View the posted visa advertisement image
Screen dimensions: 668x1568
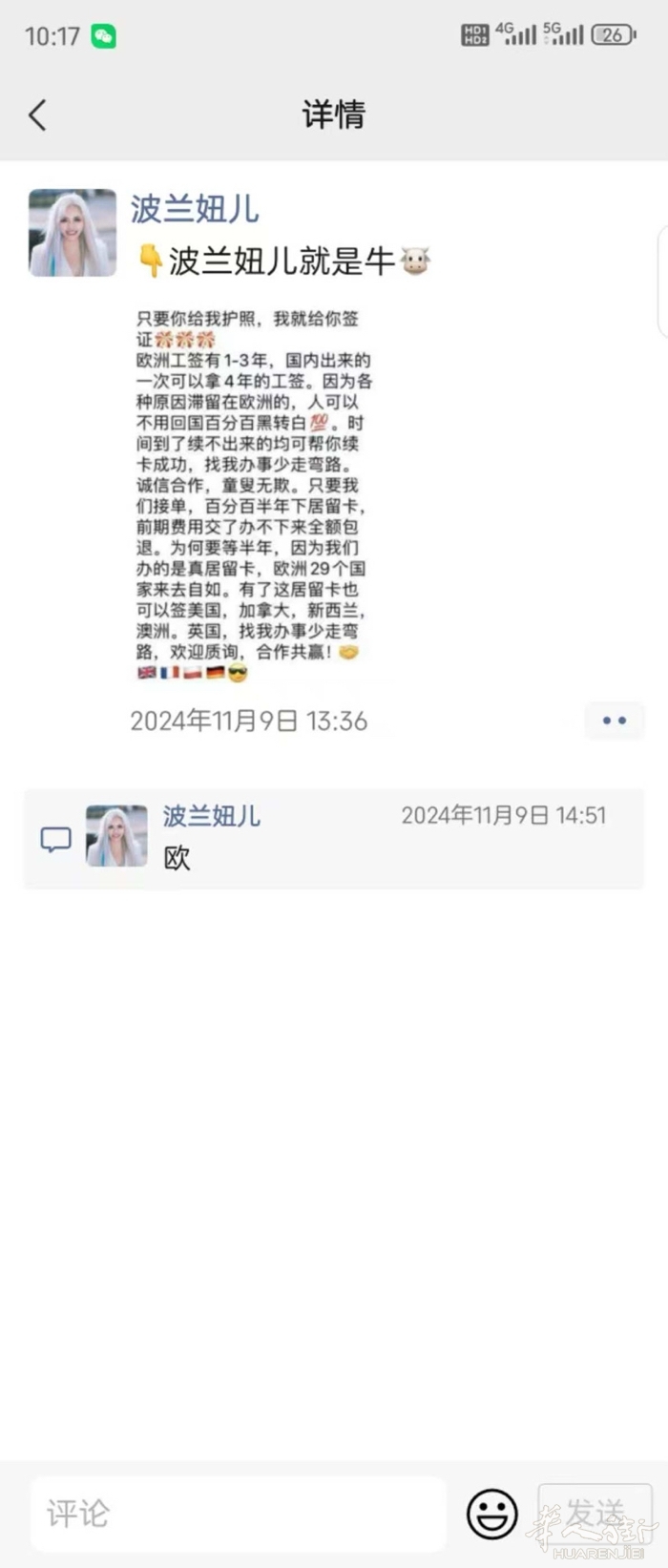point(253,495)
